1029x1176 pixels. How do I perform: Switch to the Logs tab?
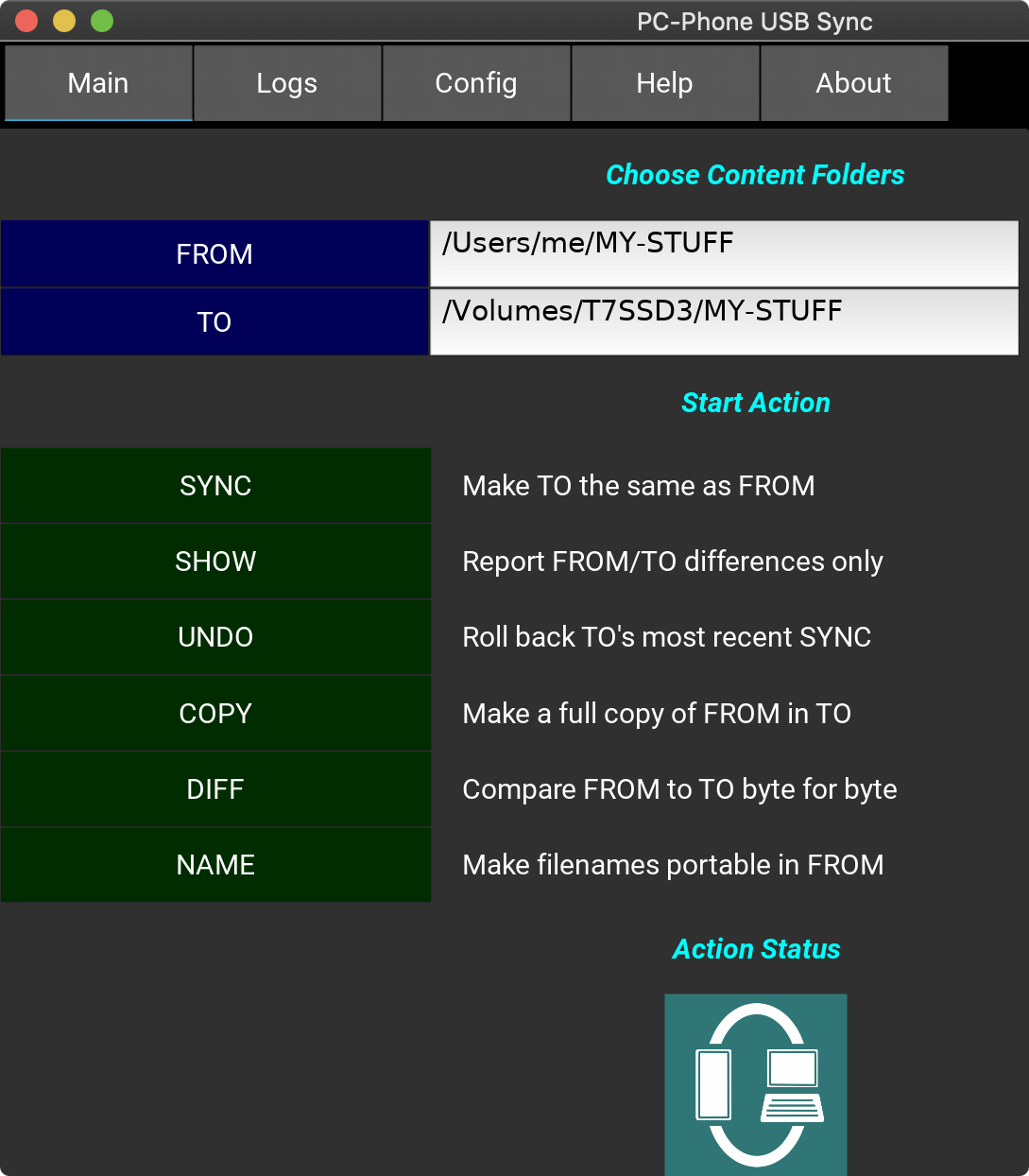tap(287, 83)
